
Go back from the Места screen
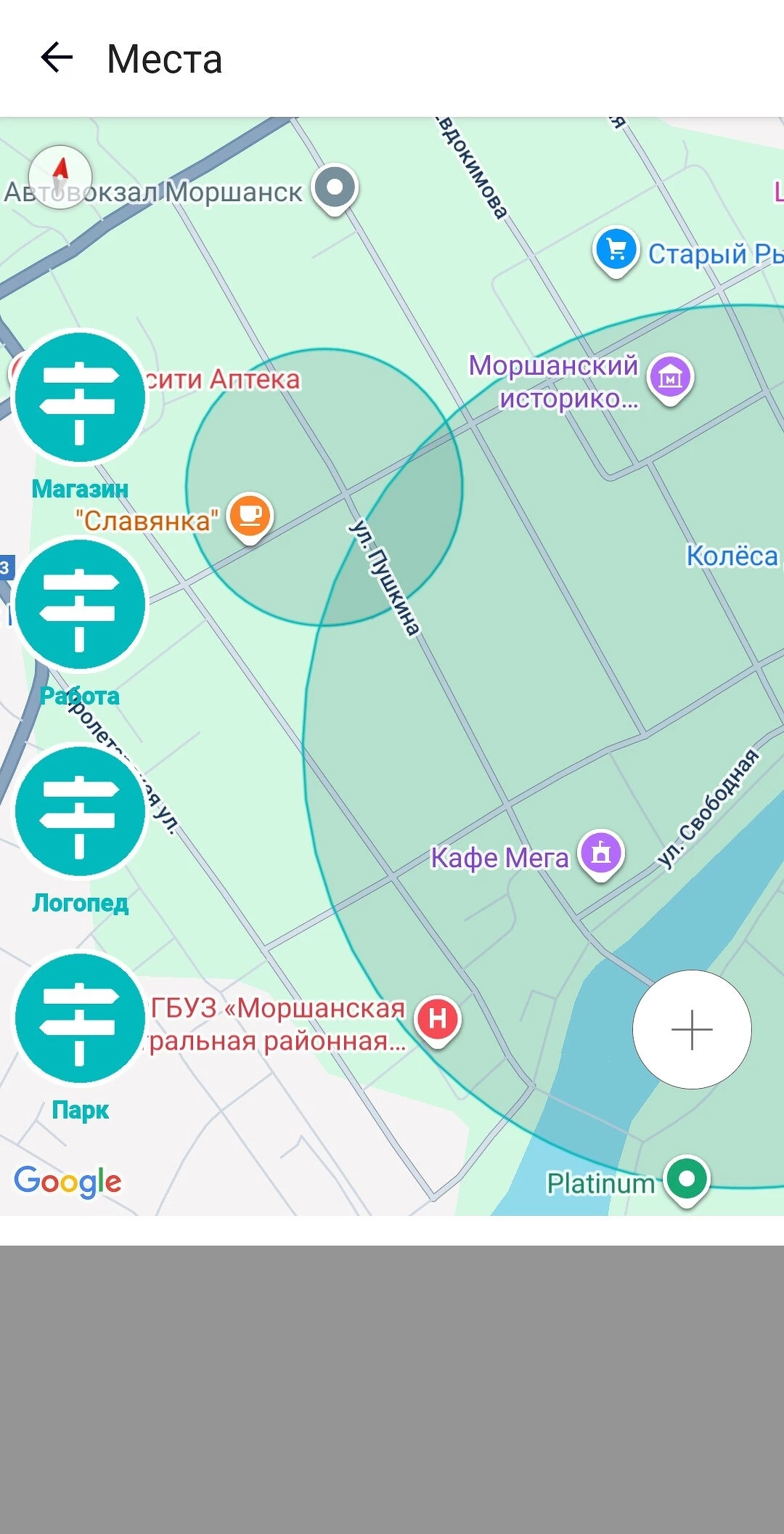point(57,58)
